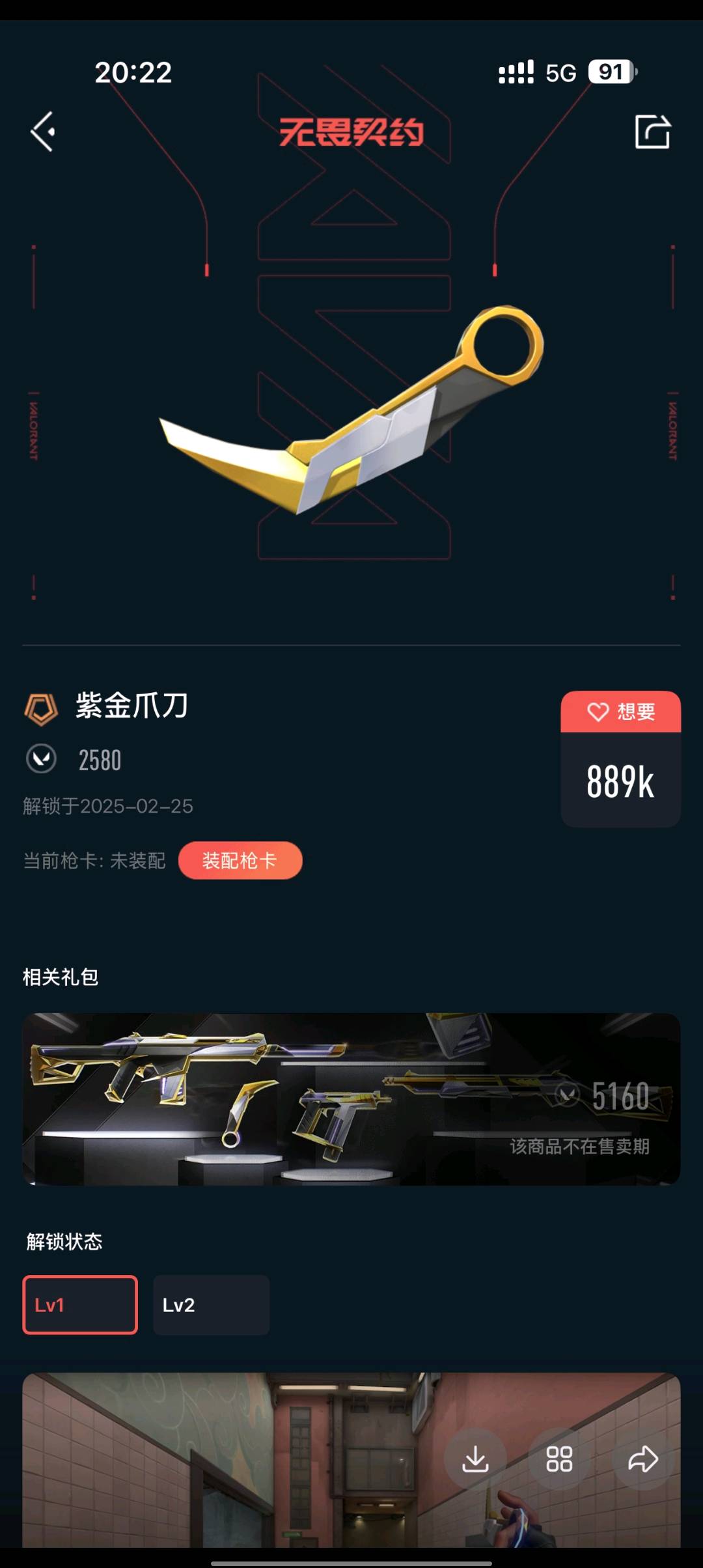Select the Lv1 unlock level
The height and width of the screenshot is (1568, 703).
coord(80,1305)
